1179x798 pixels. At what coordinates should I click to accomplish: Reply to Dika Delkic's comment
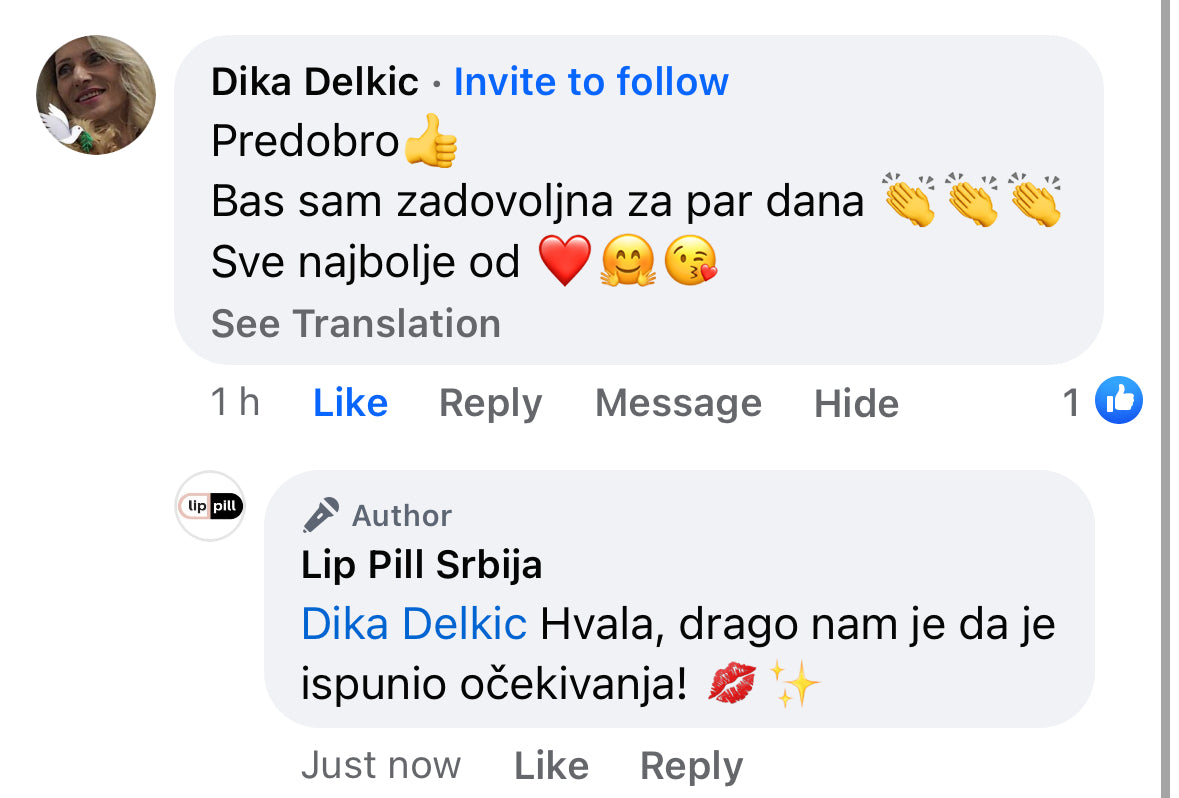pos(490,403)
